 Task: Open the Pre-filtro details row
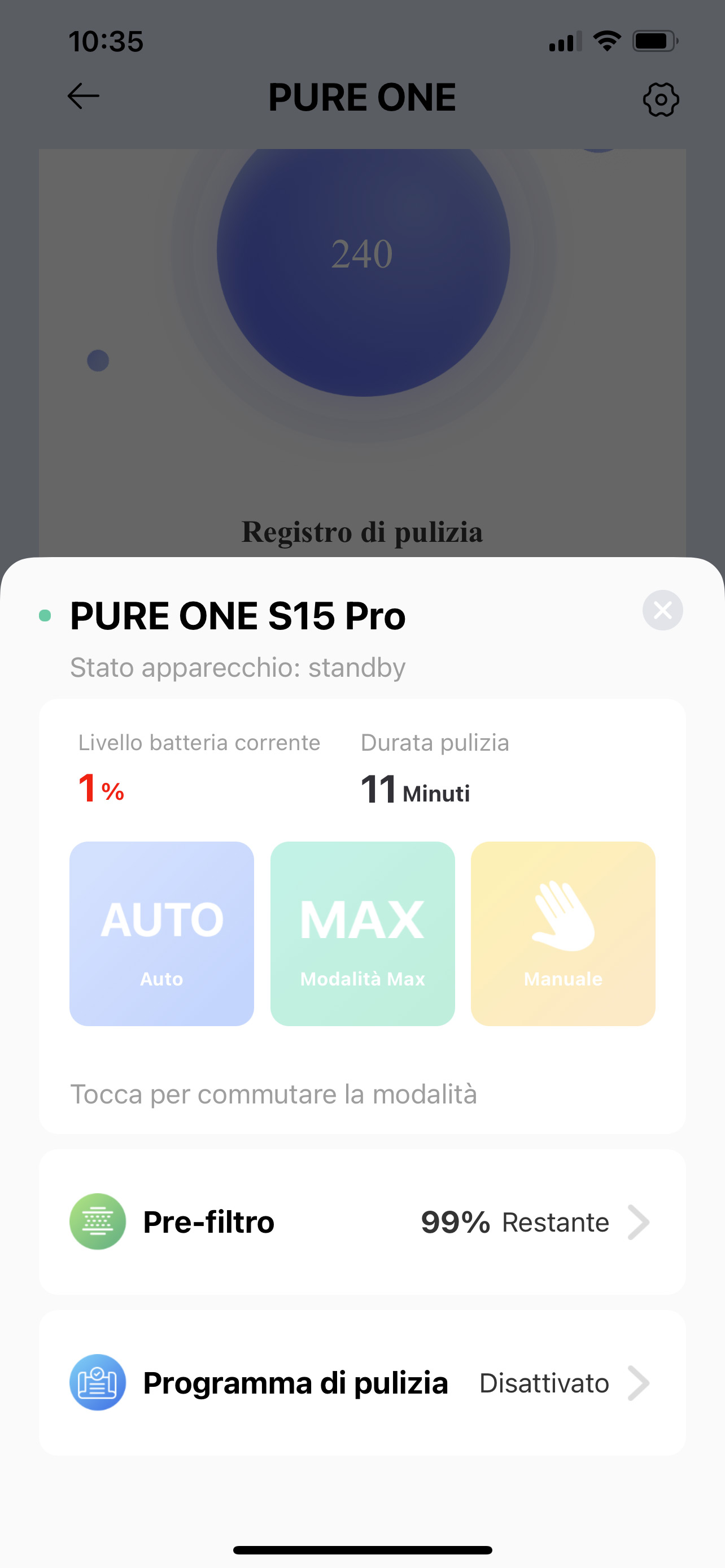coord(362,1221)
